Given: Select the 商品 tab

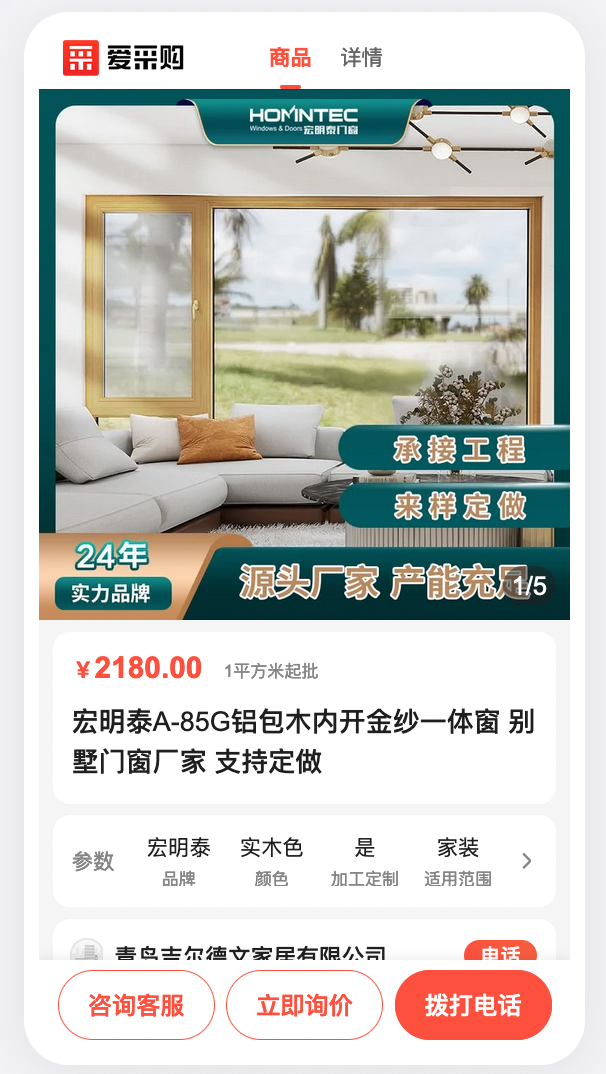Looking at the screenshot, I should point(290,58).
